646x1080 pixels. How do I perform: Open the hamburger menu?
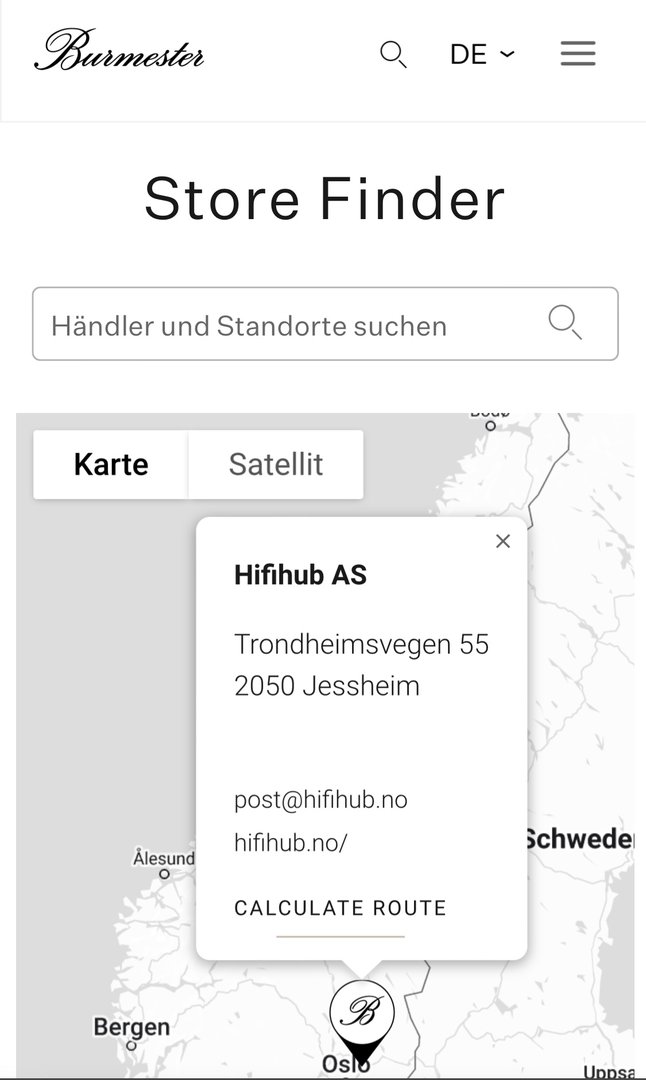pyautogui.click(x=578, y=54)
